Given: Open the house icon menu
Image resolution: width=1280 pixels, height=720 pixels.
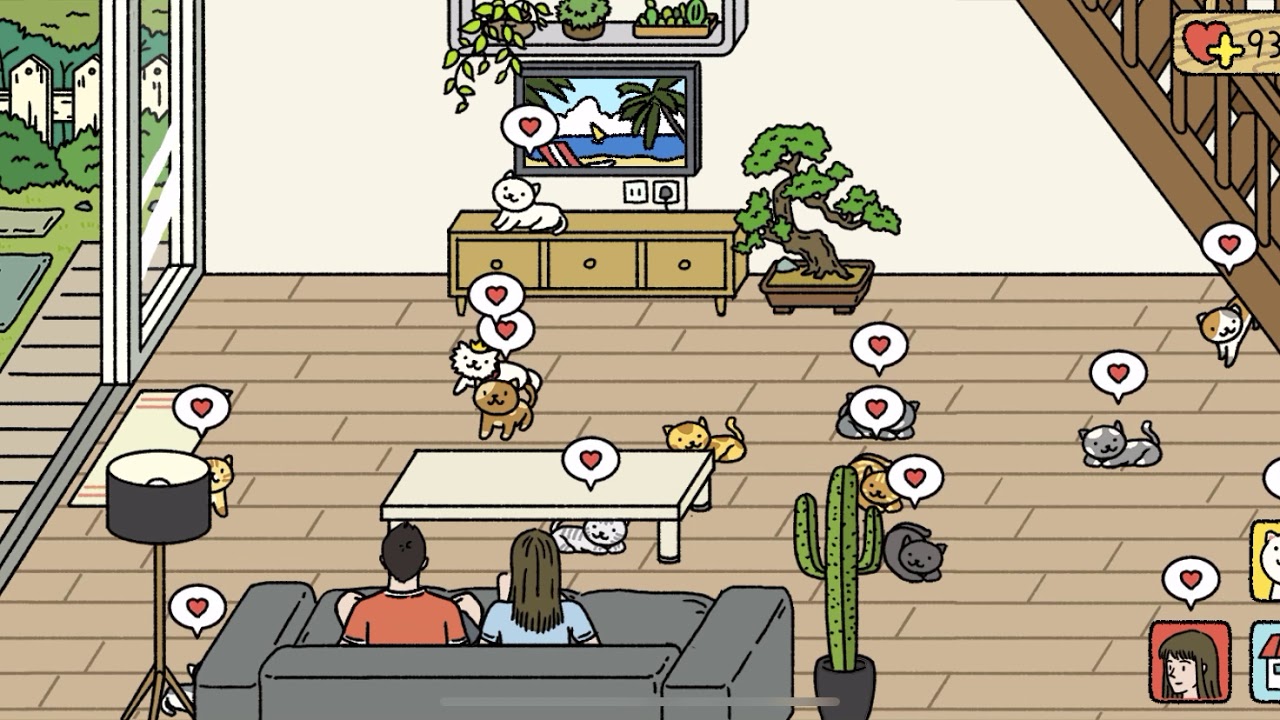Looking at the screenshot, I should 1268,661.
